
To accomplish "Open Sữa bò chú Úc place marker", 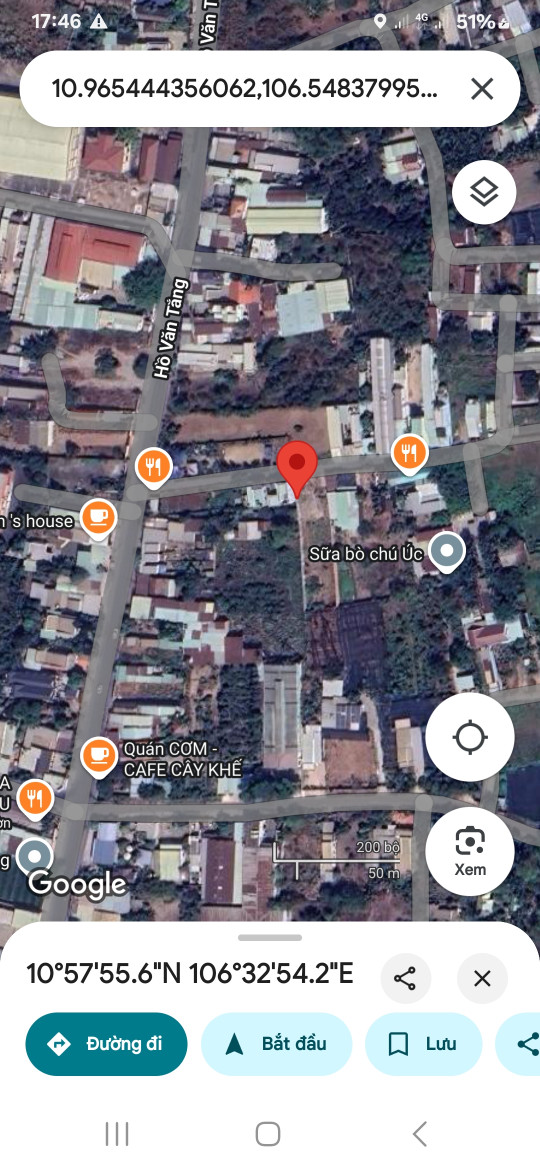I will [447, 553].
